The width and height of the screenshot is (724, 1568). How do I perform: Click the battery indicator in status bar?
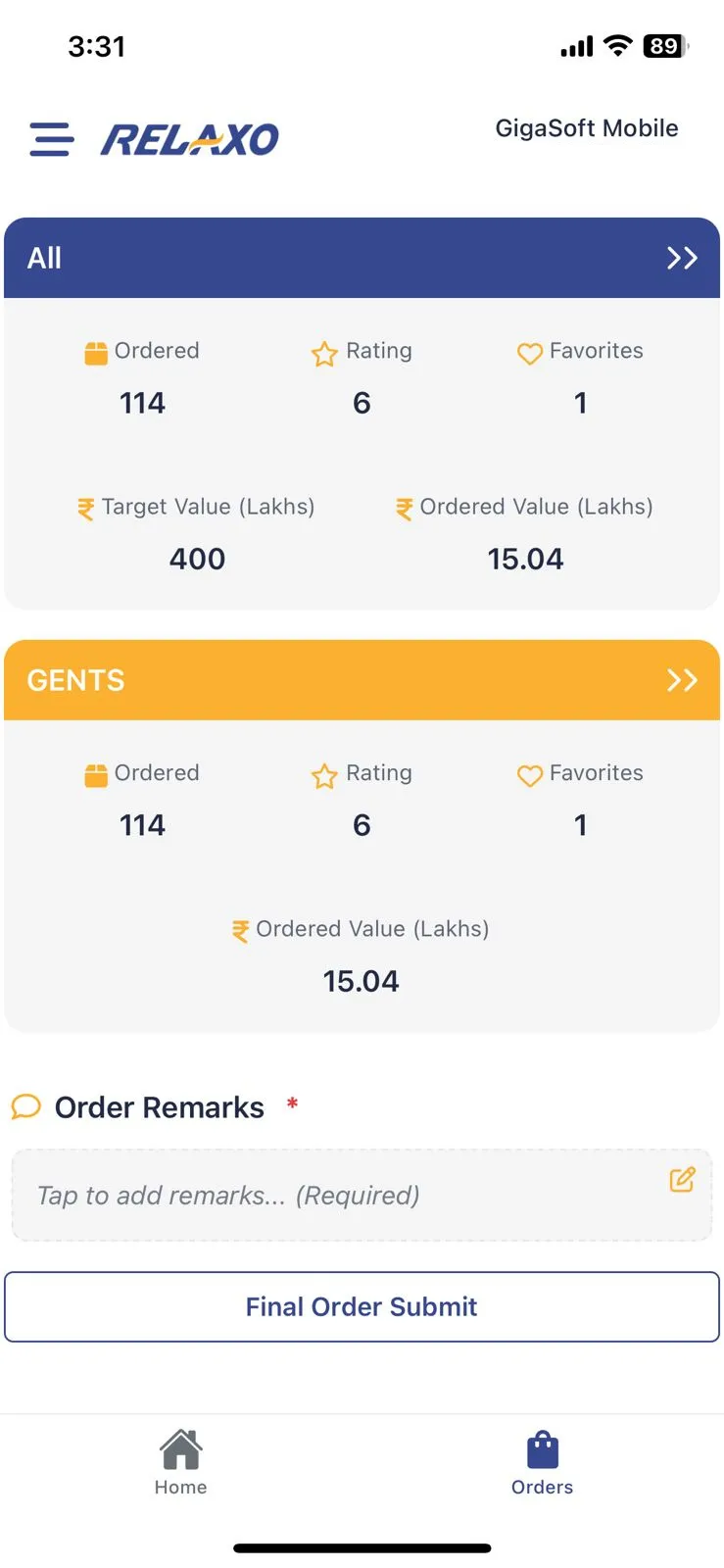coord(663,45)
